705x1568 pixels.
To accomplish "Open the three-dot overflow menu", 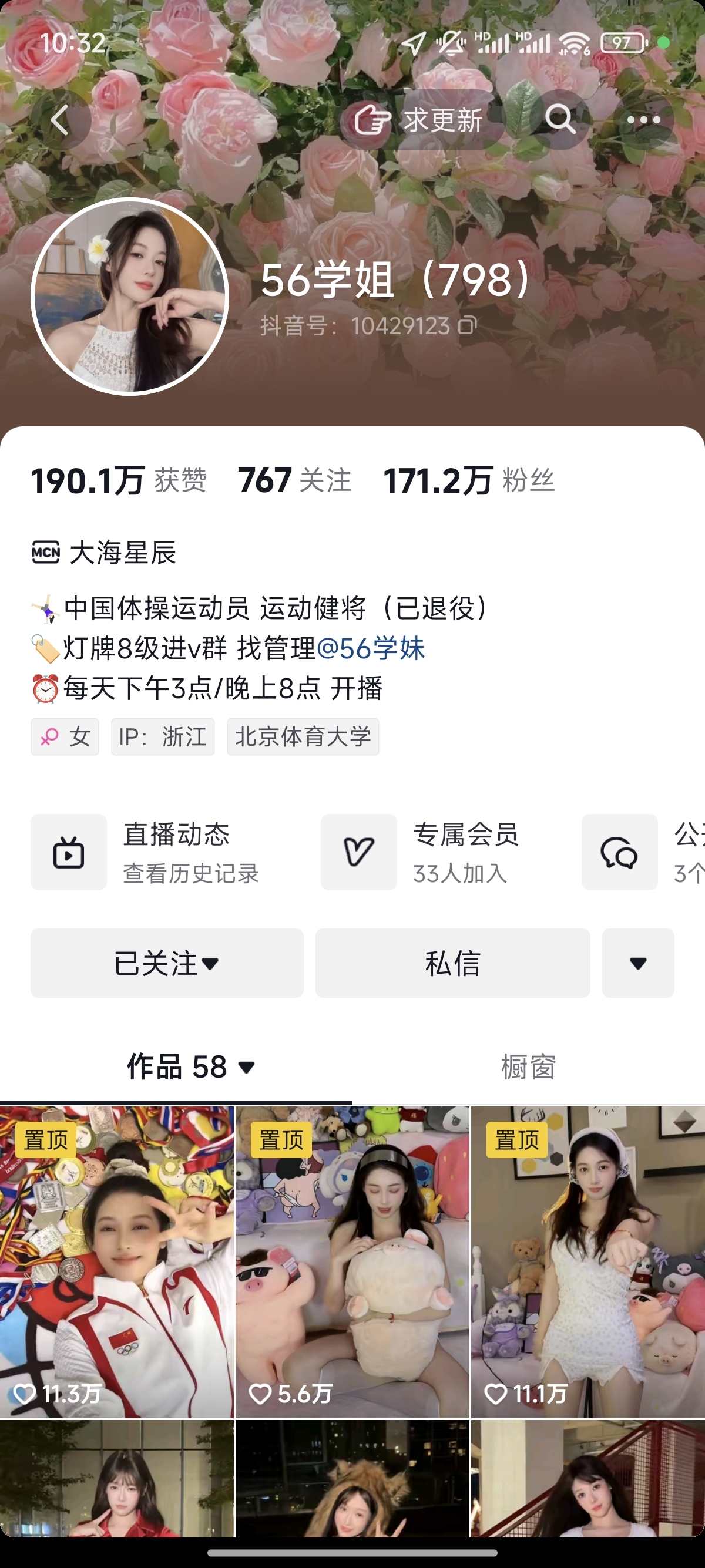I will [643, 120].
